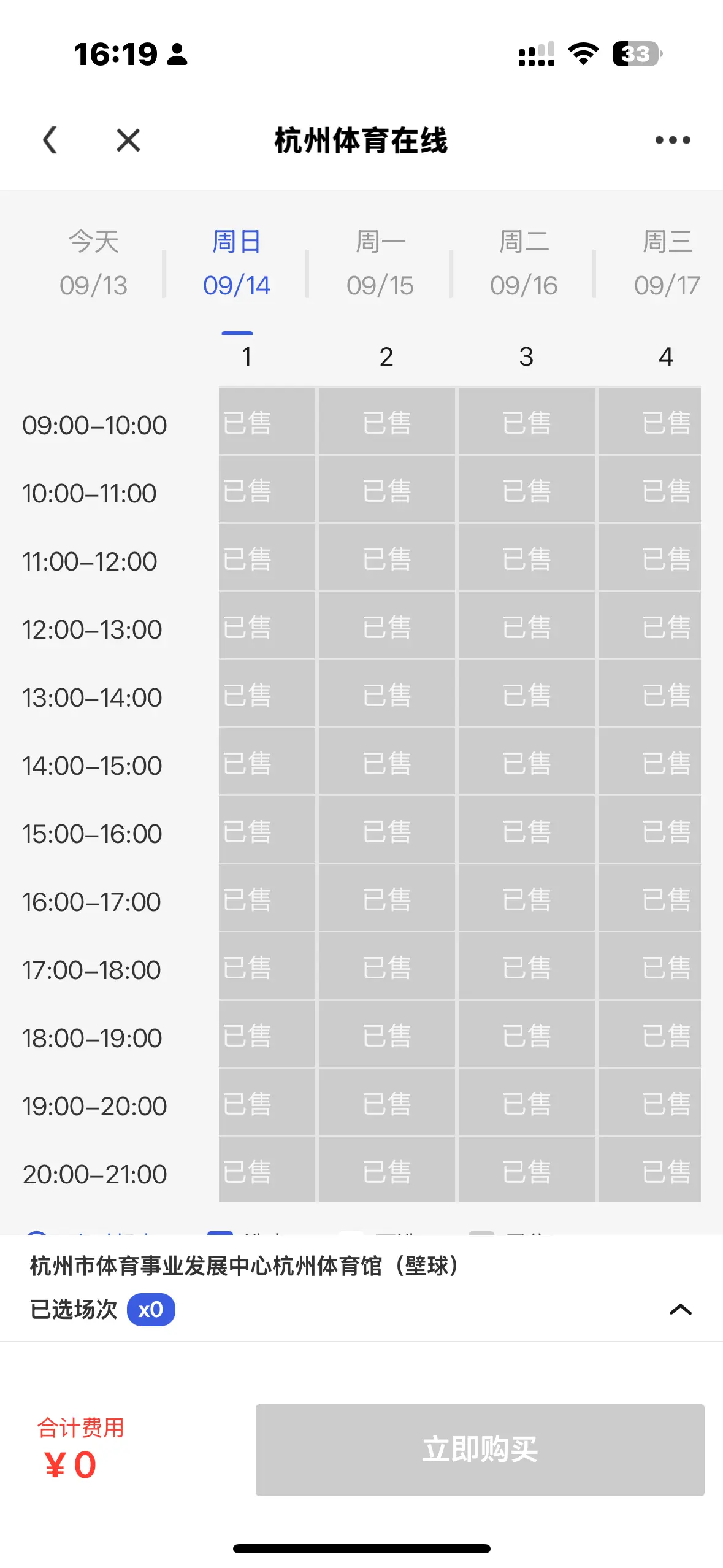723x1568 pixels.
Task: Tap court column header 1
Action: 247,355
